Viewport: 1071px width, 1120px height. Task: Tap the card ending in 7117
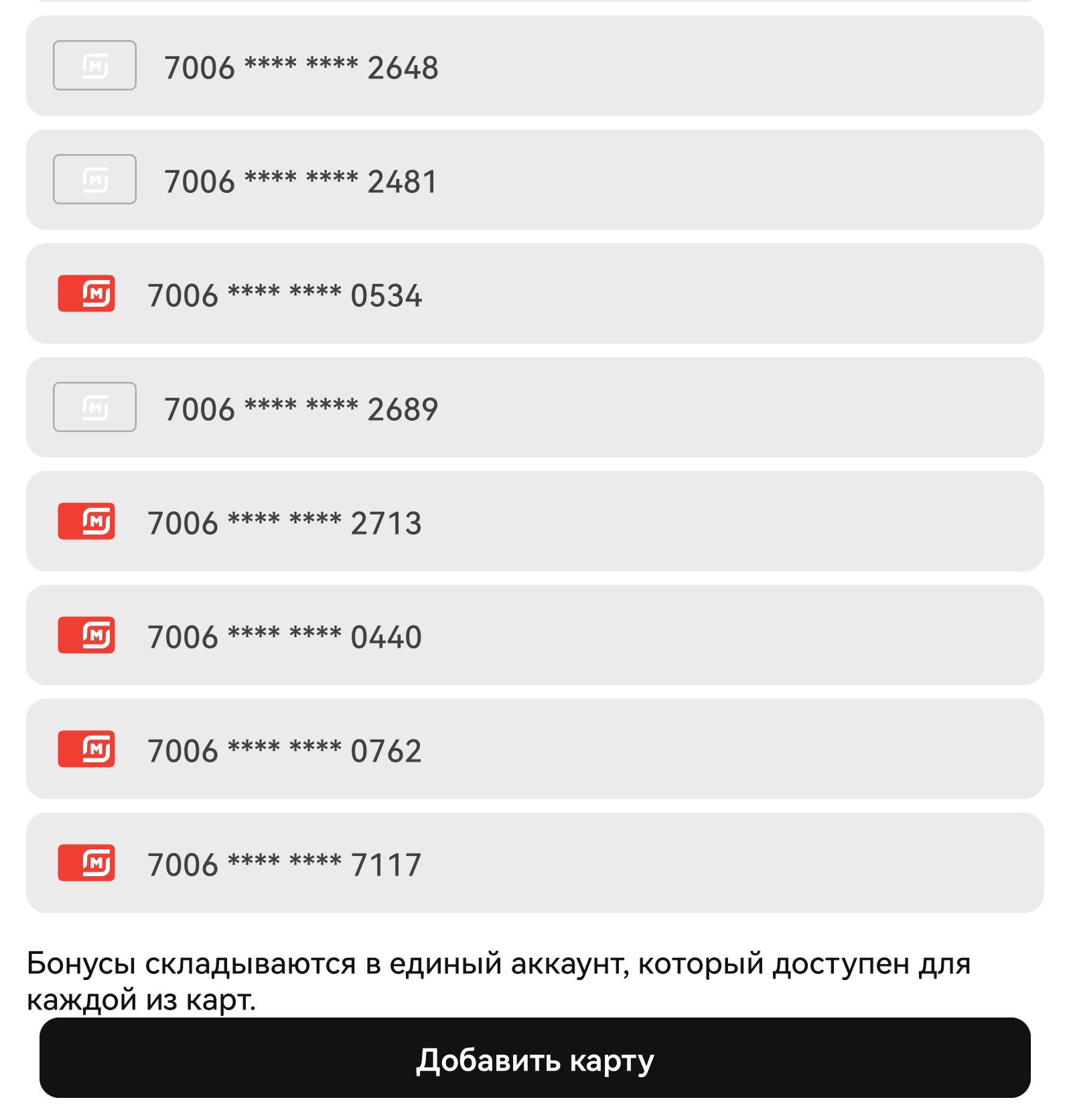534,863
